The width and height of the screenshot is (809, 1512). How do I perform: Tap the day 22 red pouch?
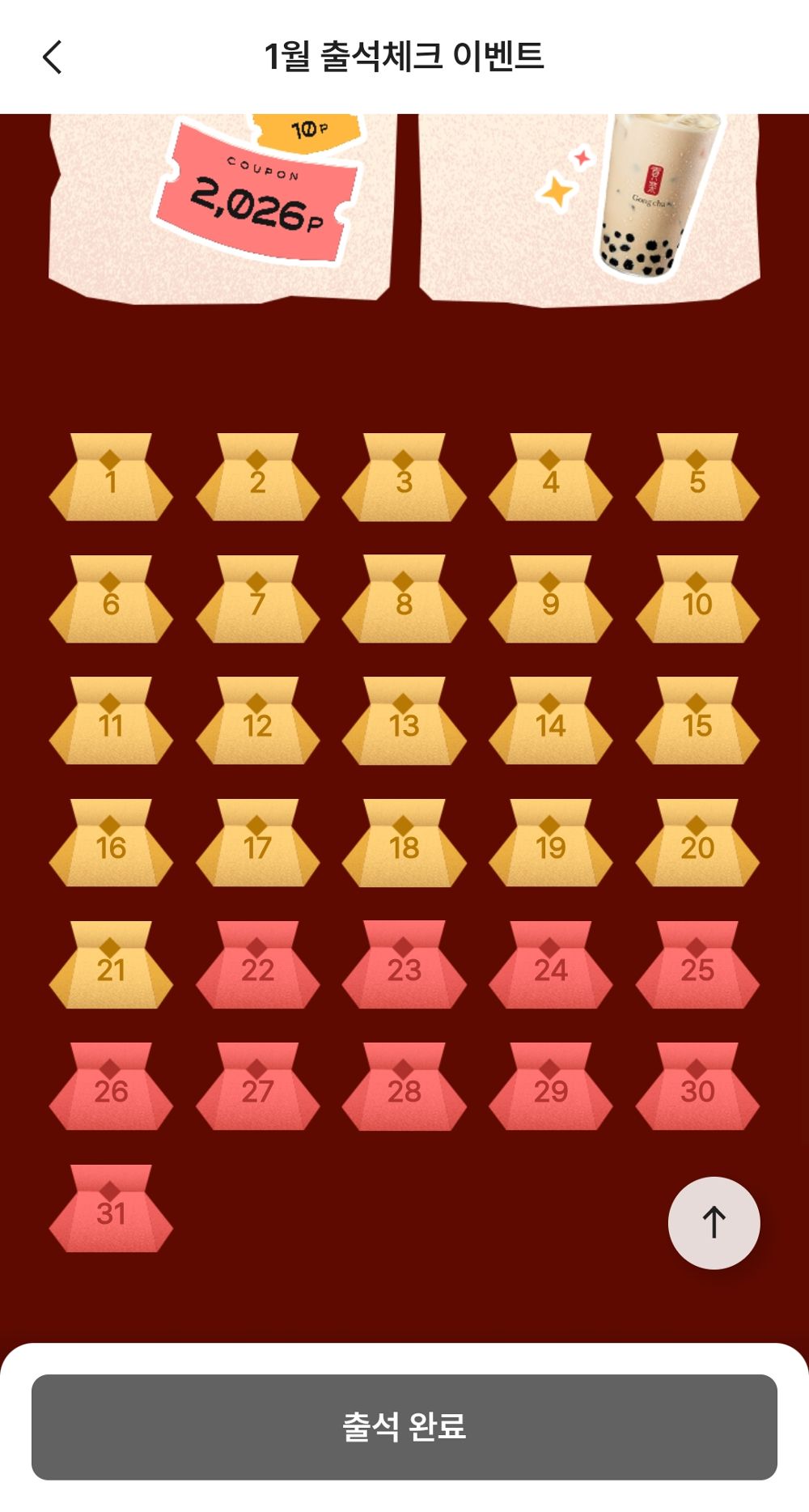(x=257, y=966)
